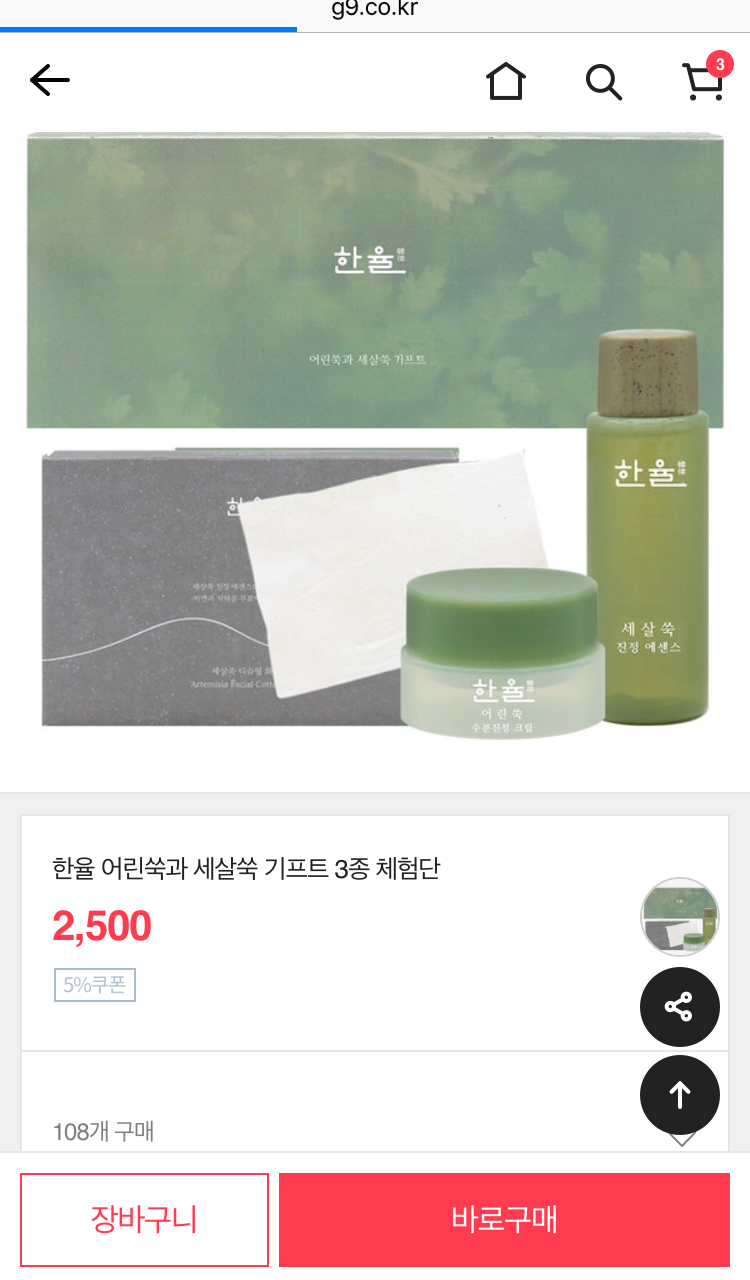Buy now with 바로구매
Viewport: 750px width, 1280px height.
click(x=504, y=1220)
